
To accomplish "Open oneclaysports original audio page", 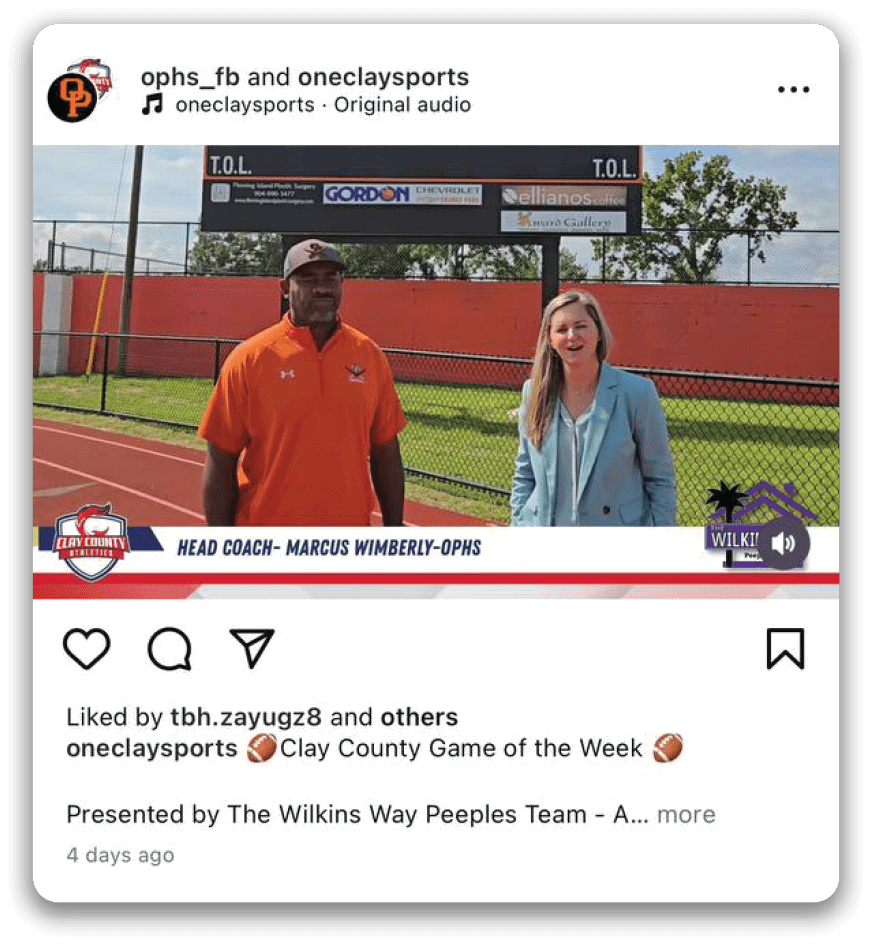I will coord(322,105).
